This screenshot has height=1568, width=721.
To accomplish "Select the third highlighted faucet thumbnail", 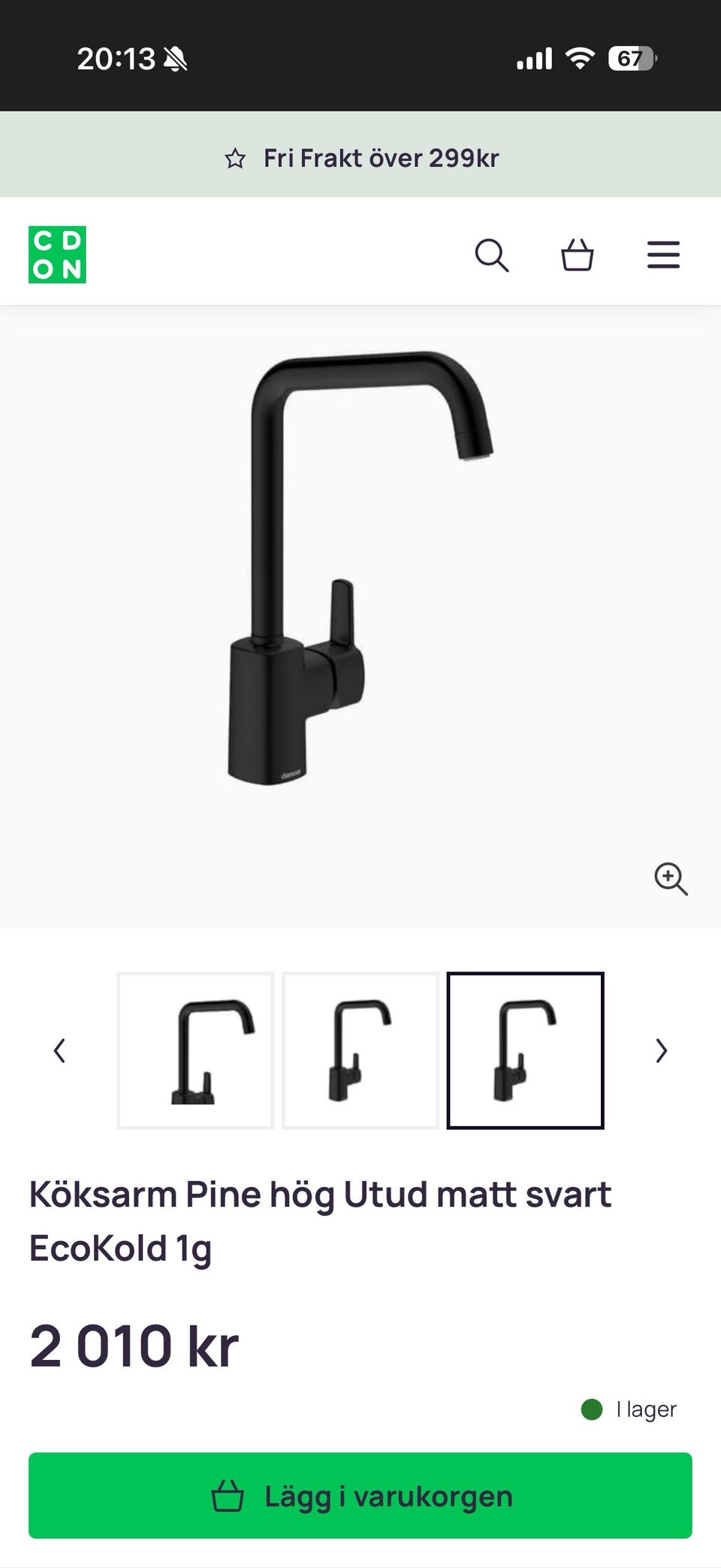I will click(x=526, y=1050).
